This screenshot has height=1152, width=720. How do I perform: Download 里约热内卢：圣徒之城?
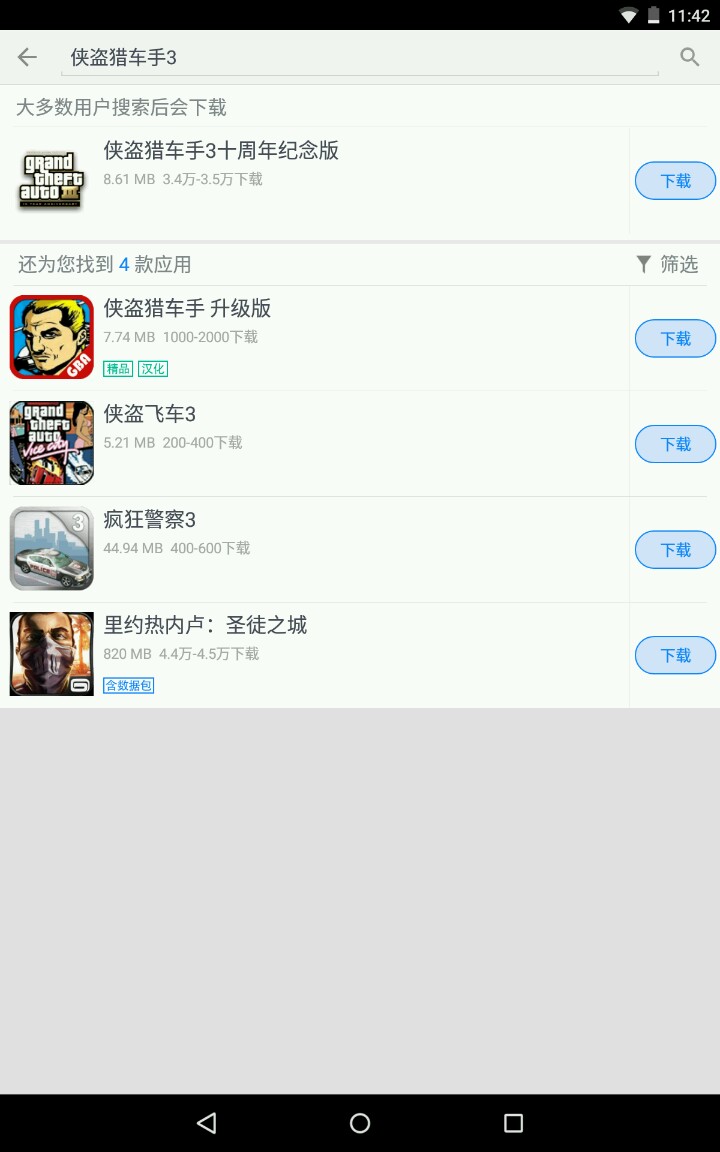pyautogui.click(x=675, y=656)
